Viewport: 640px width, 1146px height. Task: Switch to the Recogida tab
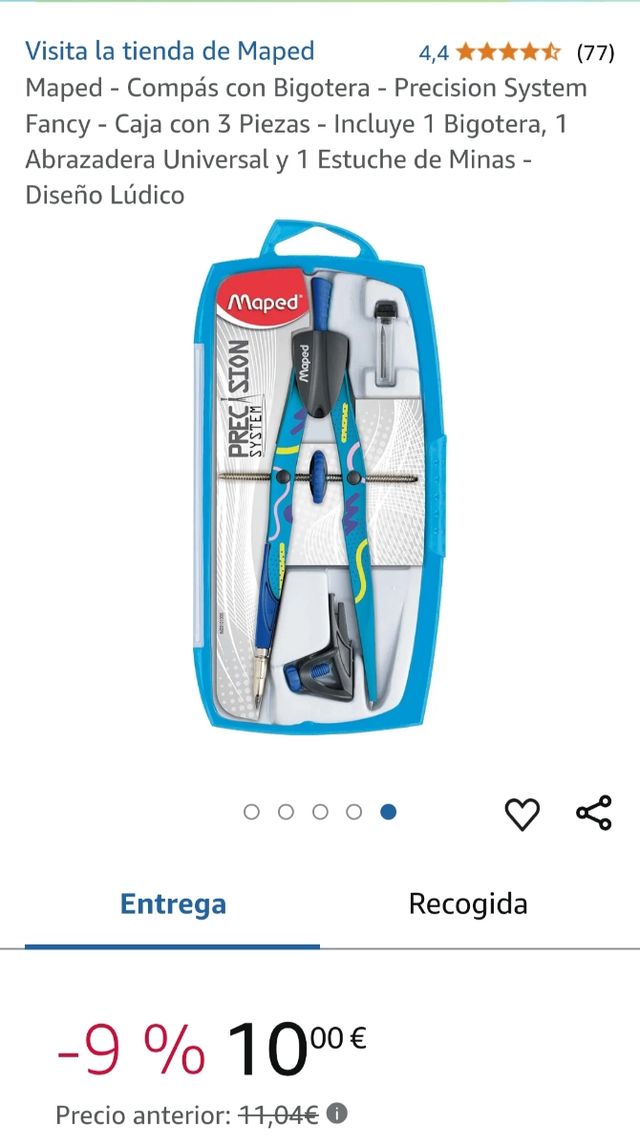[x=467, y=904]
